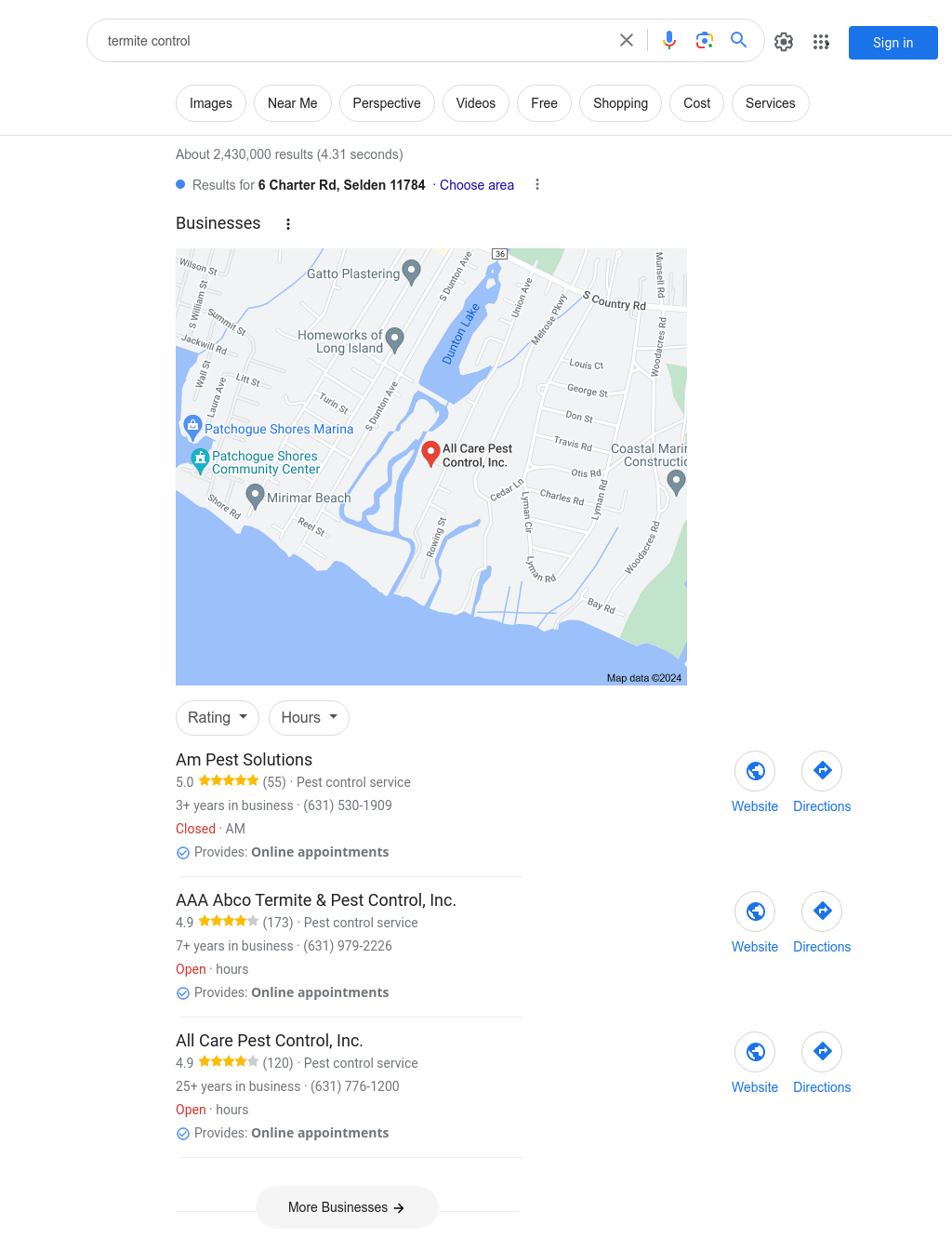The height and width of the screenshot is (1251, 952).
Task: Select the Near Me chip
Action: [x=292, y=103]
